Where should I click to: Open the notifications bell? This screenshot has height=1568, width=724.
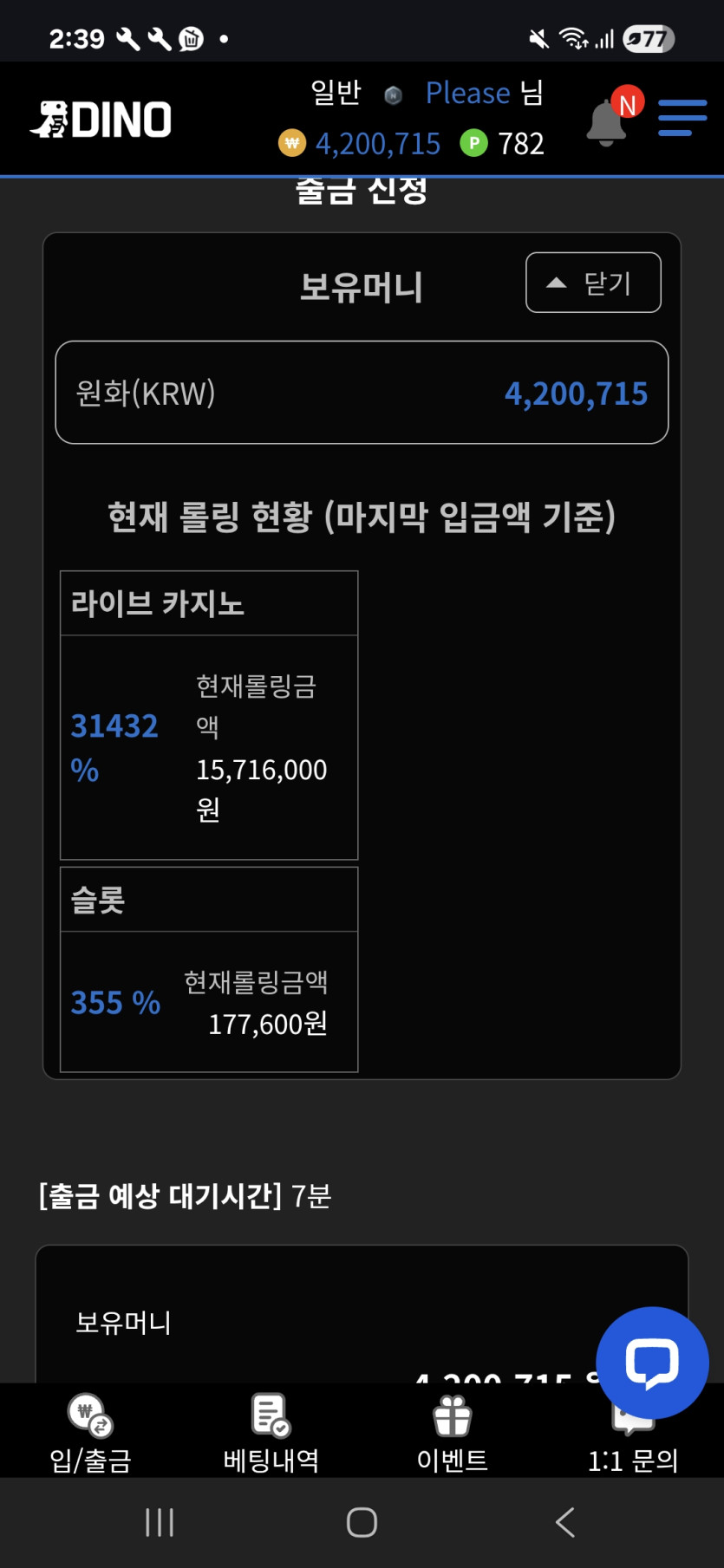607,122
